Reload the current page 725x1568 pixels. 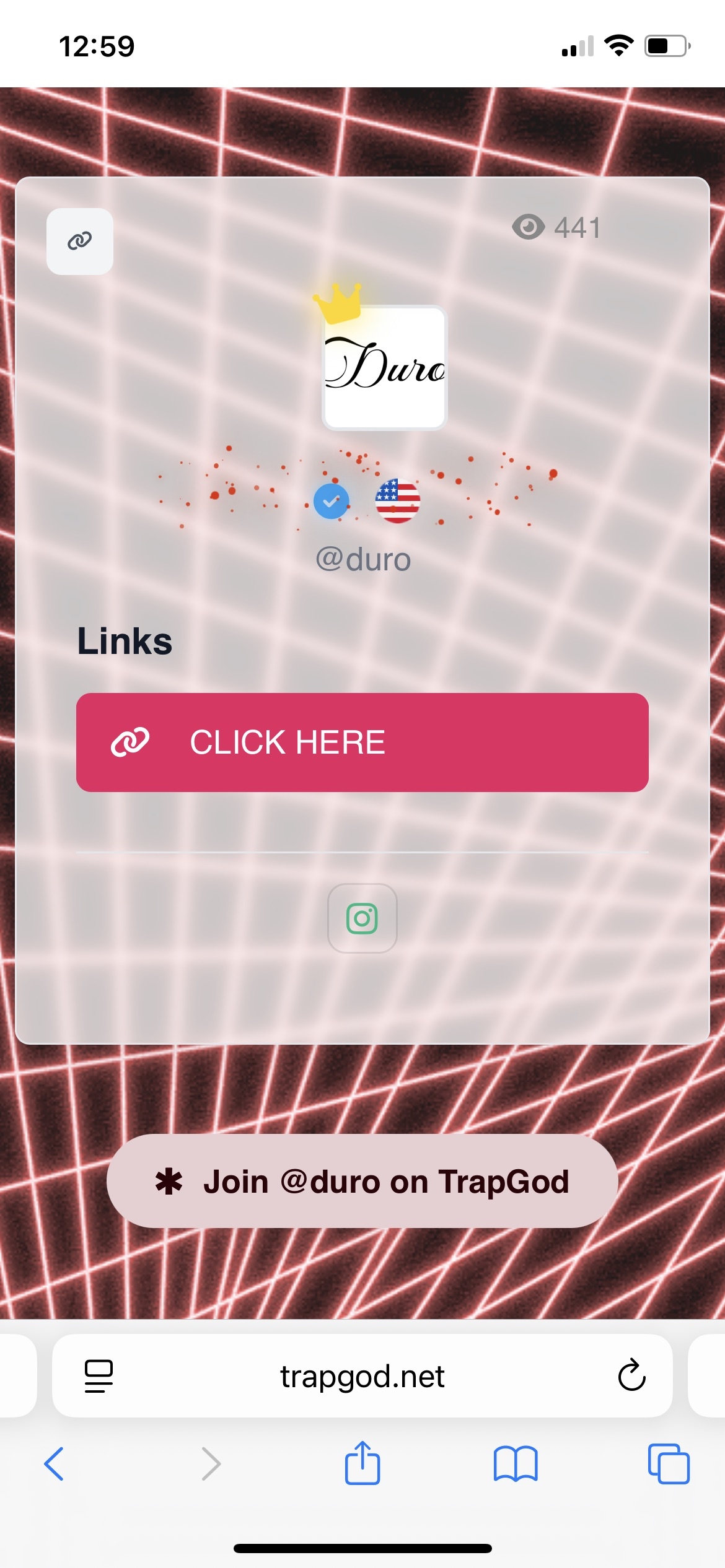tap(631, 1376)
